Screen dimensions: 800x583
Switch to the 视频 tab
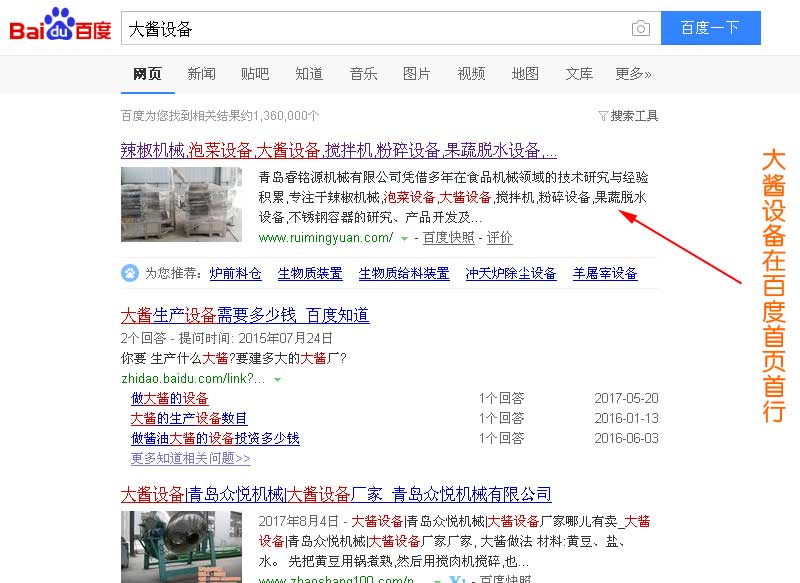point(471,74)
